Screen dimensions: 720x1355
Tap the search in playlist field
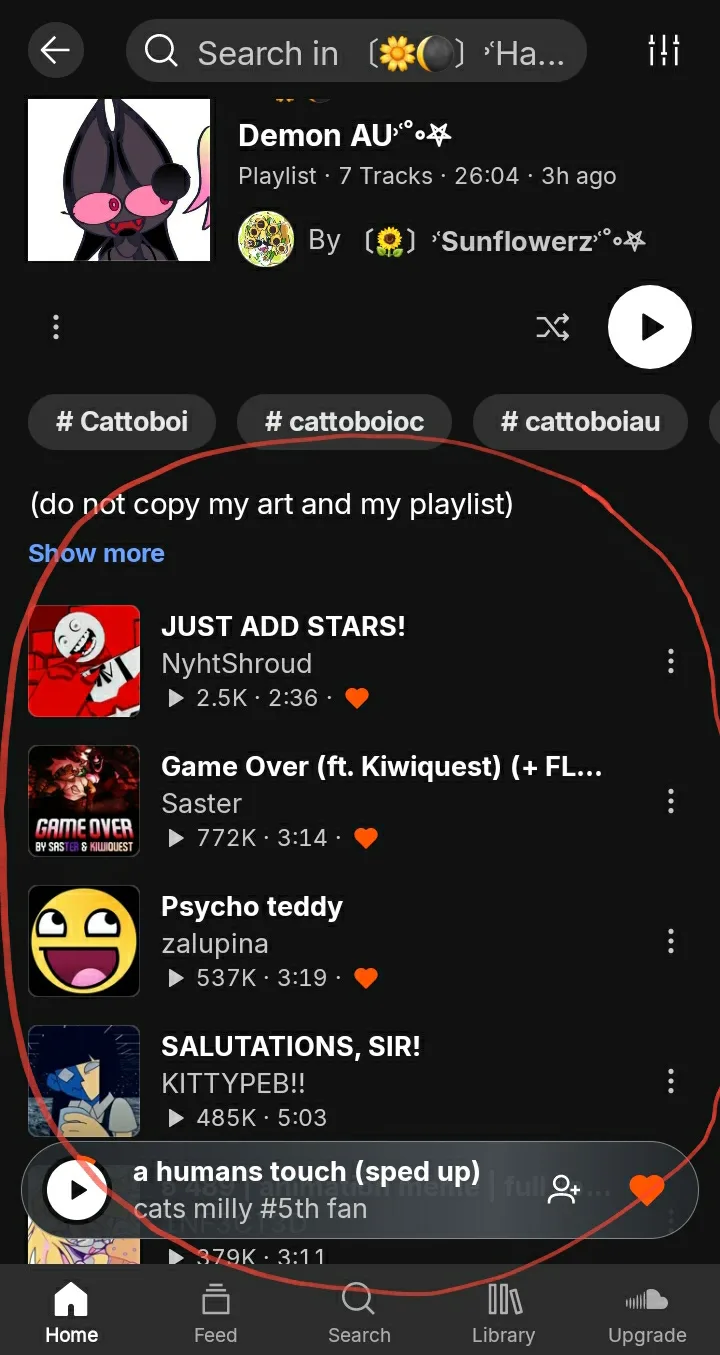355,52
